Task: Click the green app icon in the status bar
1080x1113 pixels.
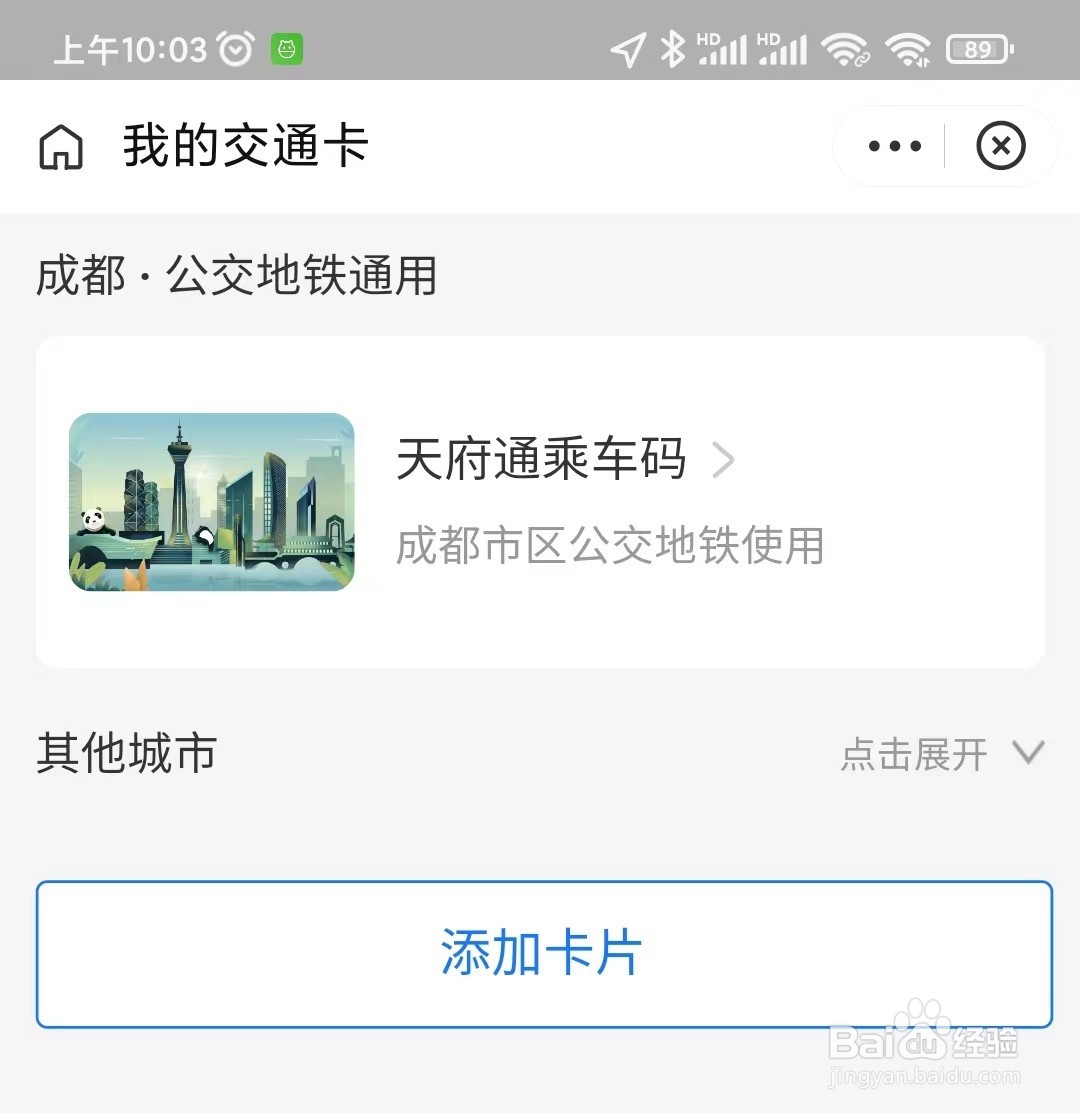Action: click(x=288, y=46)
